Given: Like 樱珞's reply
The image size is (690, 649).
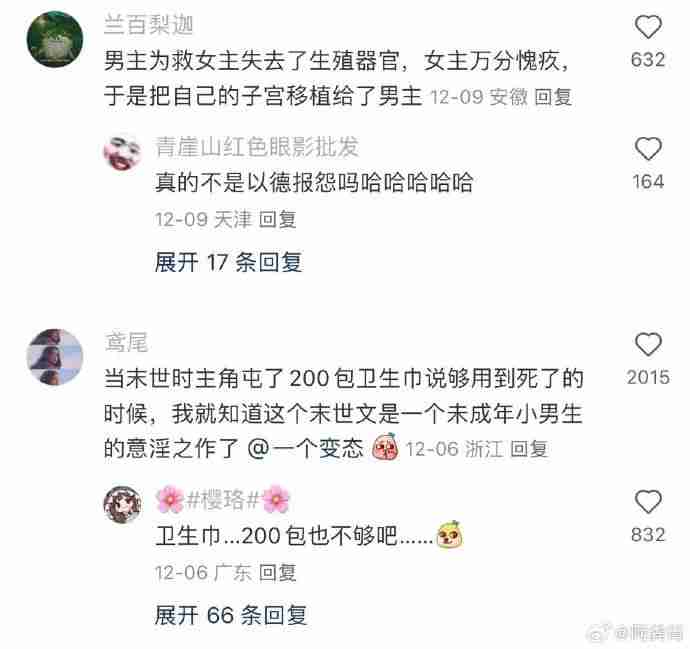Looking at the screenshot, I should [648, 502].
